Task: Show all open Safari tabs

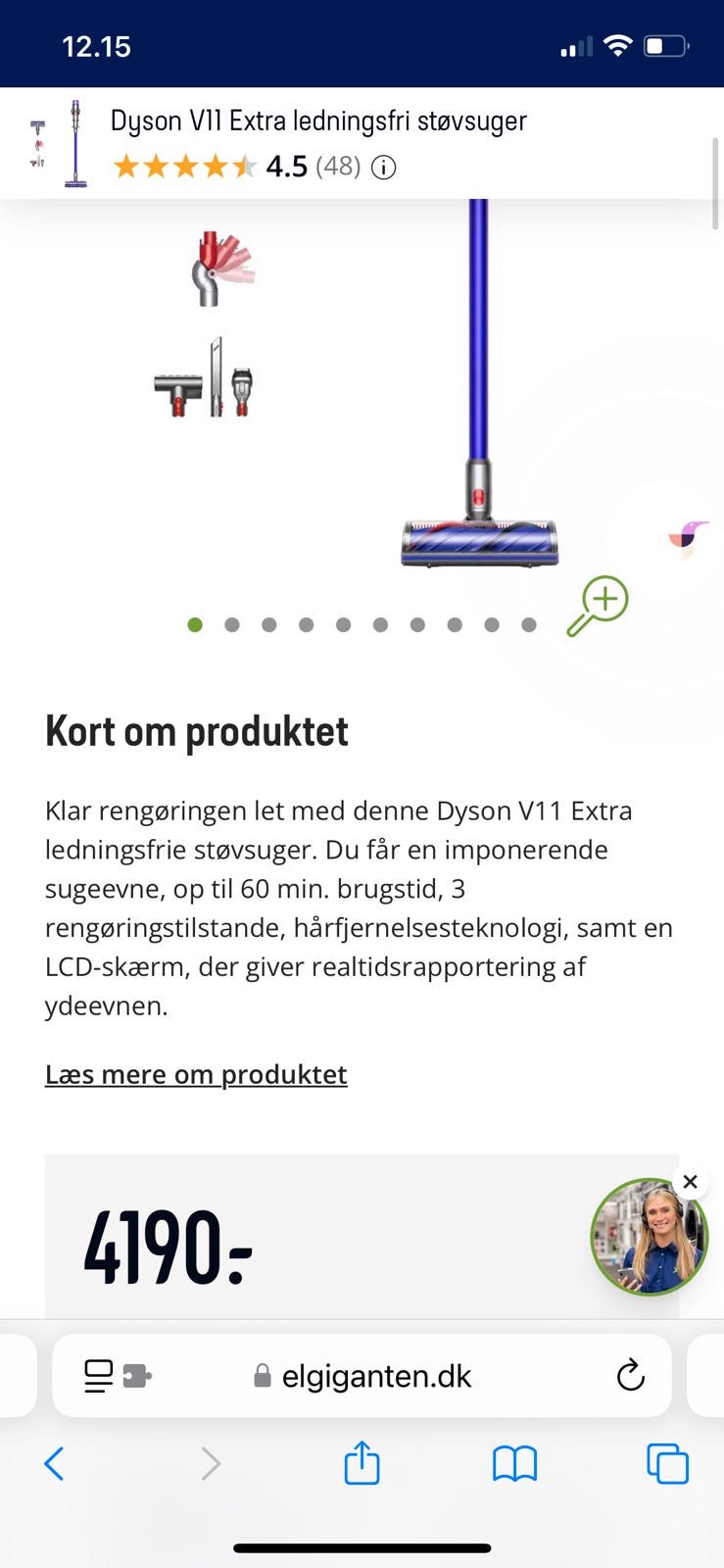Action: [667, 1464]
